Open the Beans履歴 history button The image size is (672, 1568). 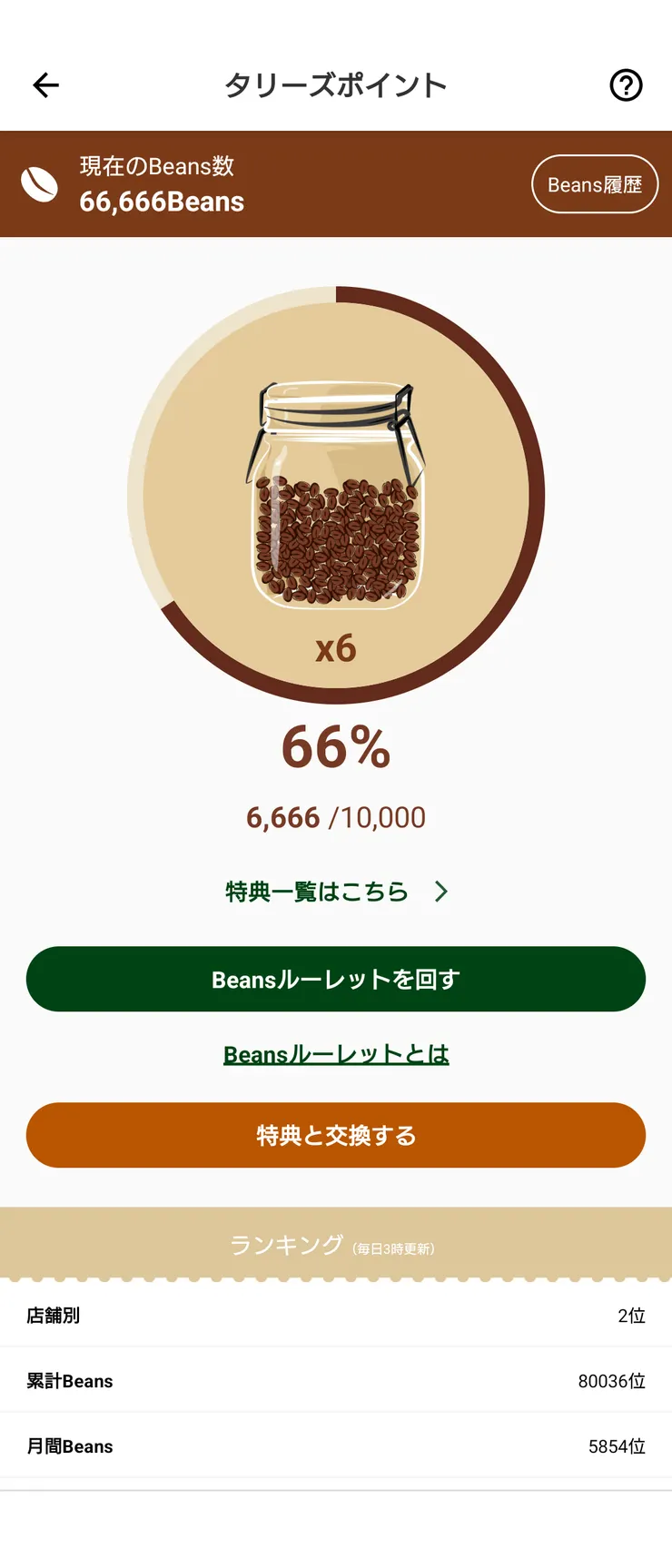[595, 183]
